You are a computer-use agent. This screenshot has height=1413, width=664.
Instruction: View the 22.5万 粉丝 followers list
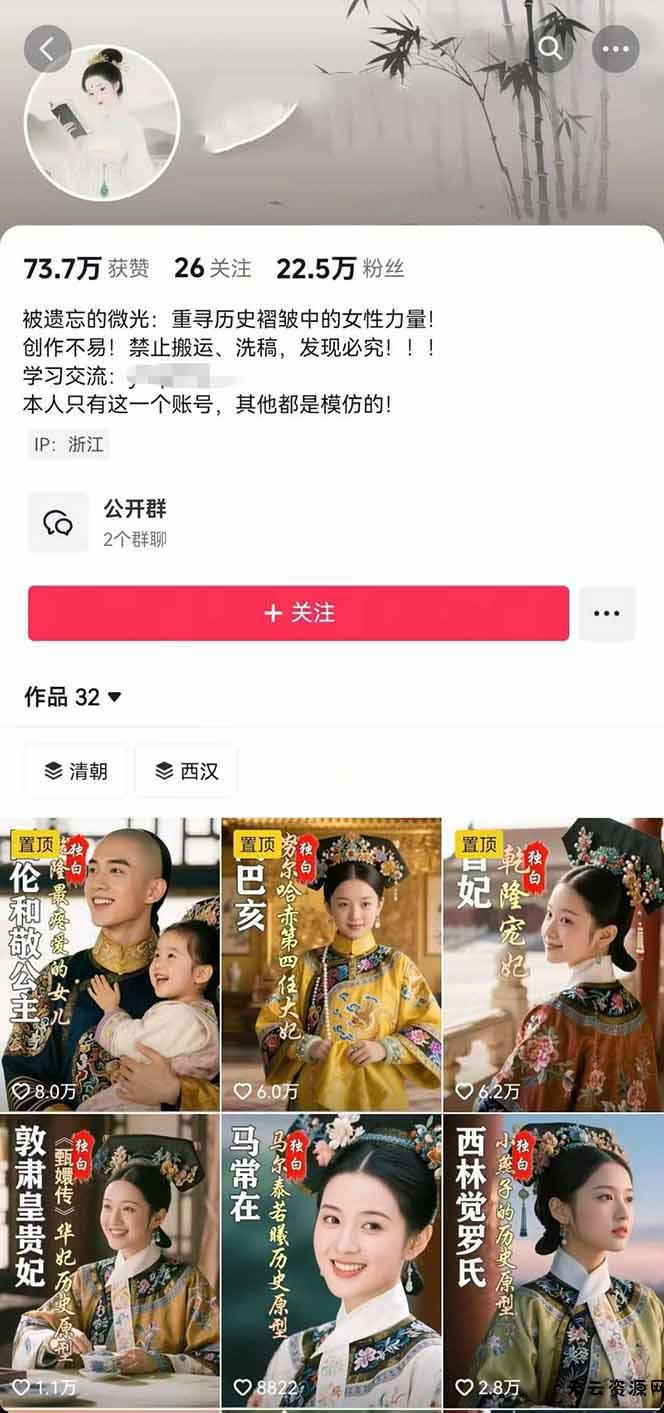click(340, 268)
